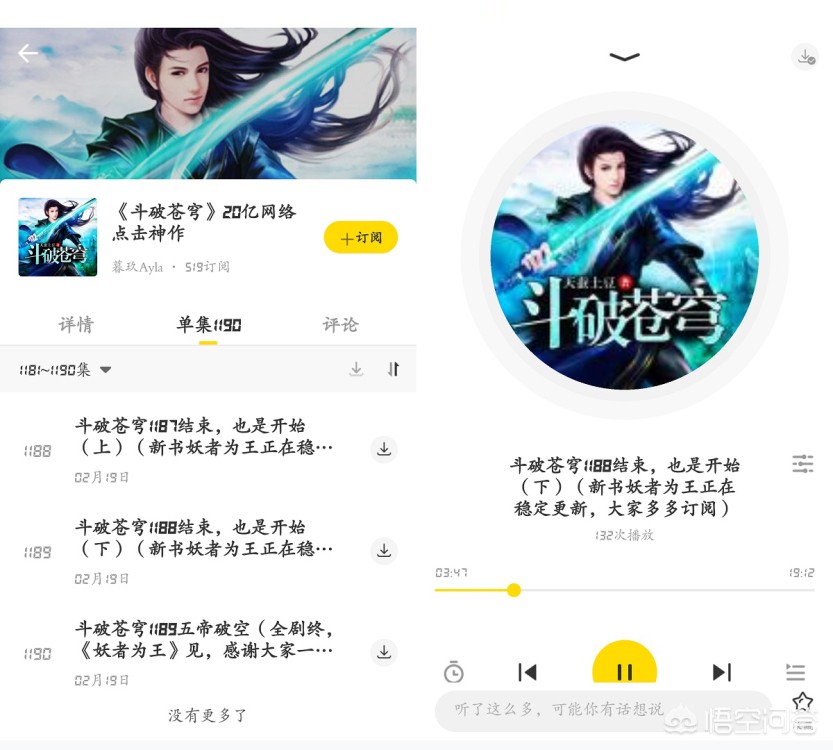Viewport: 833px width, 750px height.
Task: Tap the comment box 听了这么多，可能你有话想说
Action: click(600, 709)
